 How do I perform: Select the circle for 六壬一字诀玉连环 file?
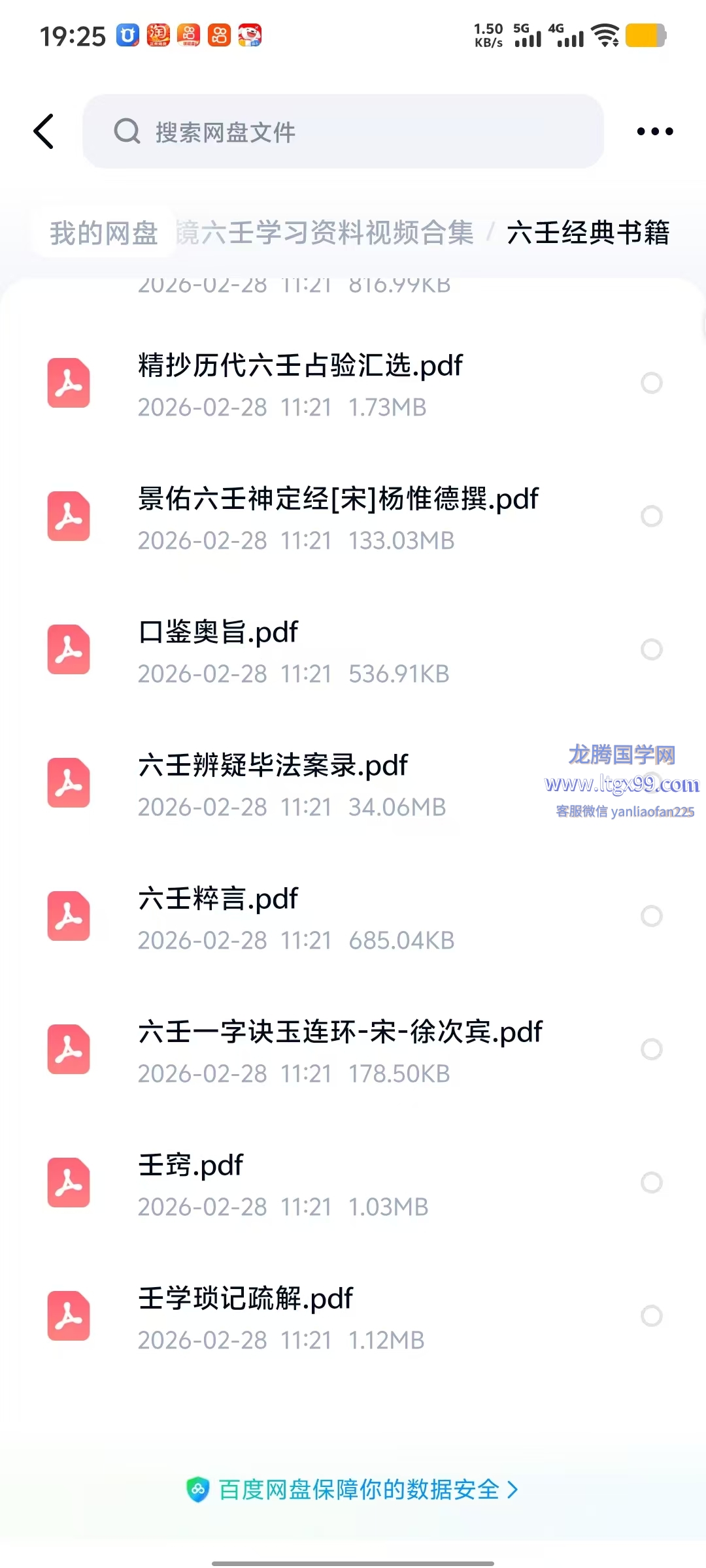[651, 1049]
